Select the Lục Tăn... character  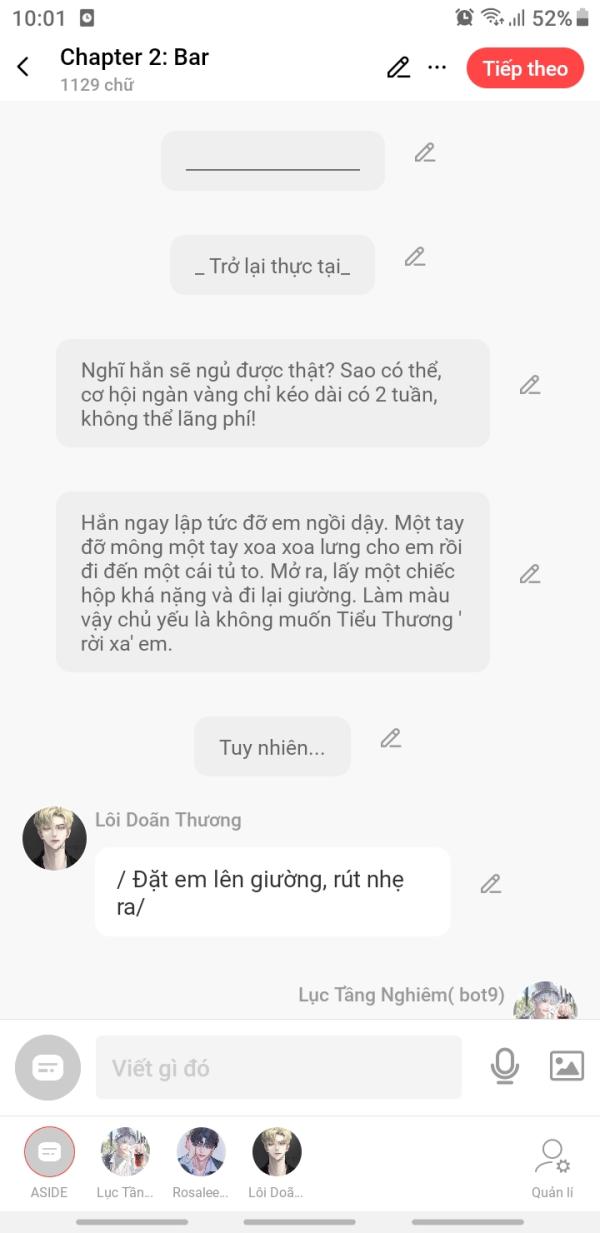125,1163
